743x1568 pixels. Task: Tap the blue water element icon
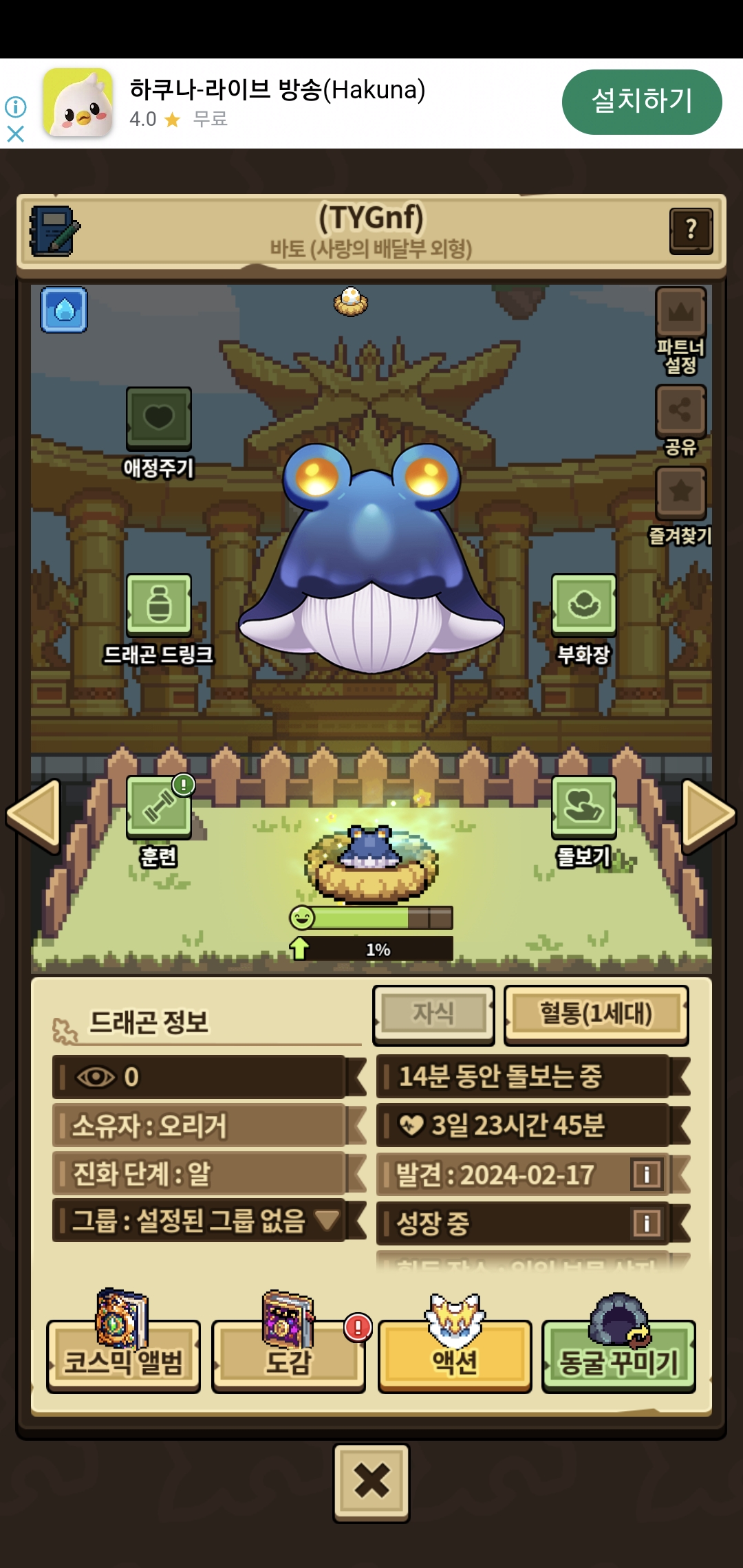pos(64,310)
